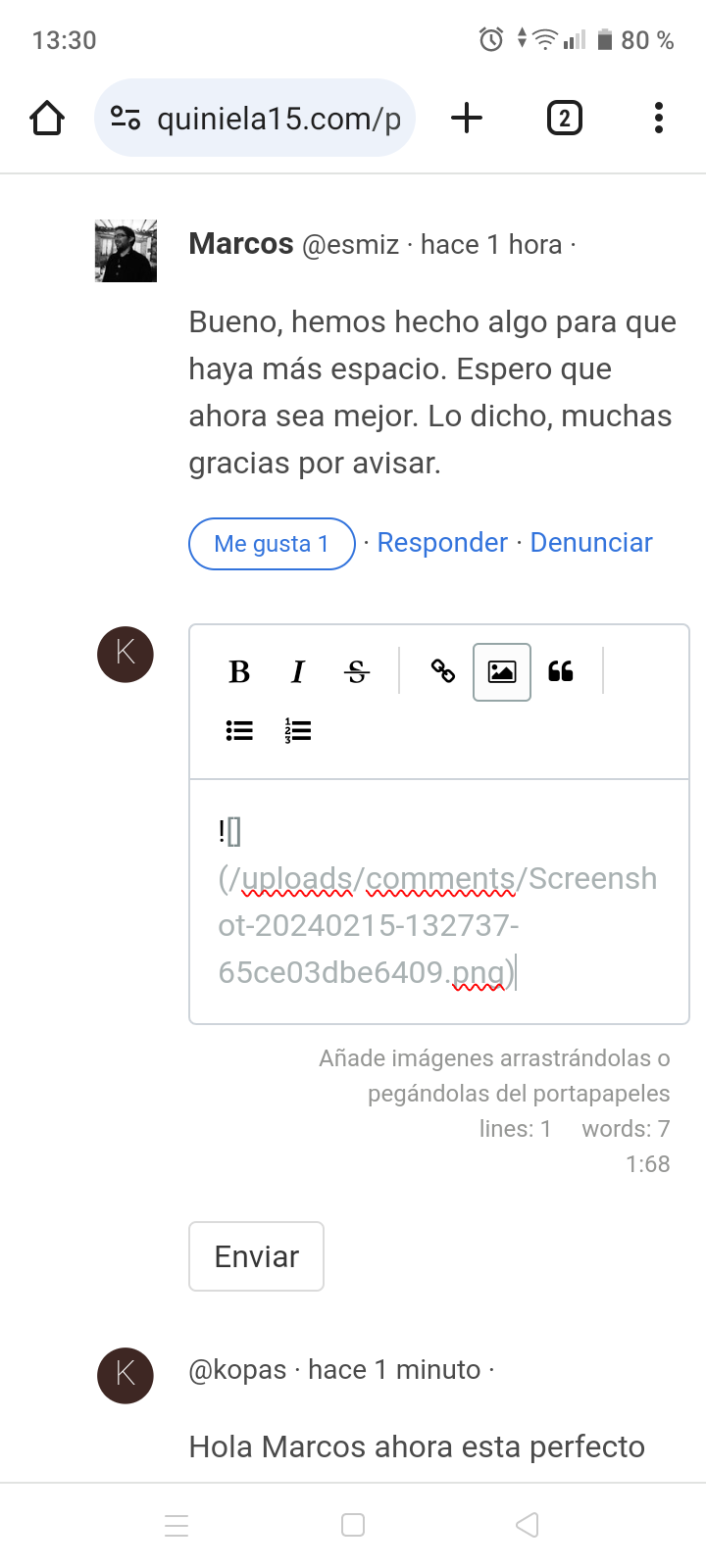
Task: Open Marcos's profile picture
Action: click(x=126, y=251)
